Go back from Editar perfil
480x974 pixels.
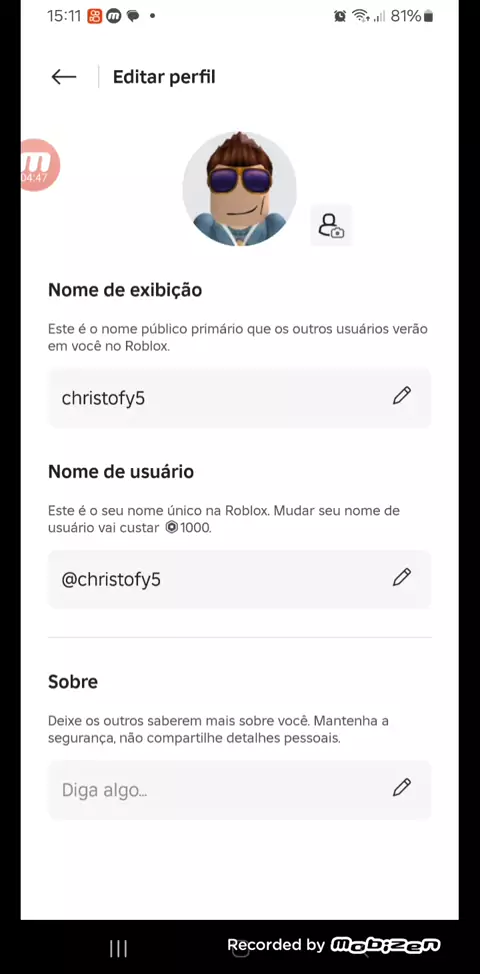[x=63, y=77]
